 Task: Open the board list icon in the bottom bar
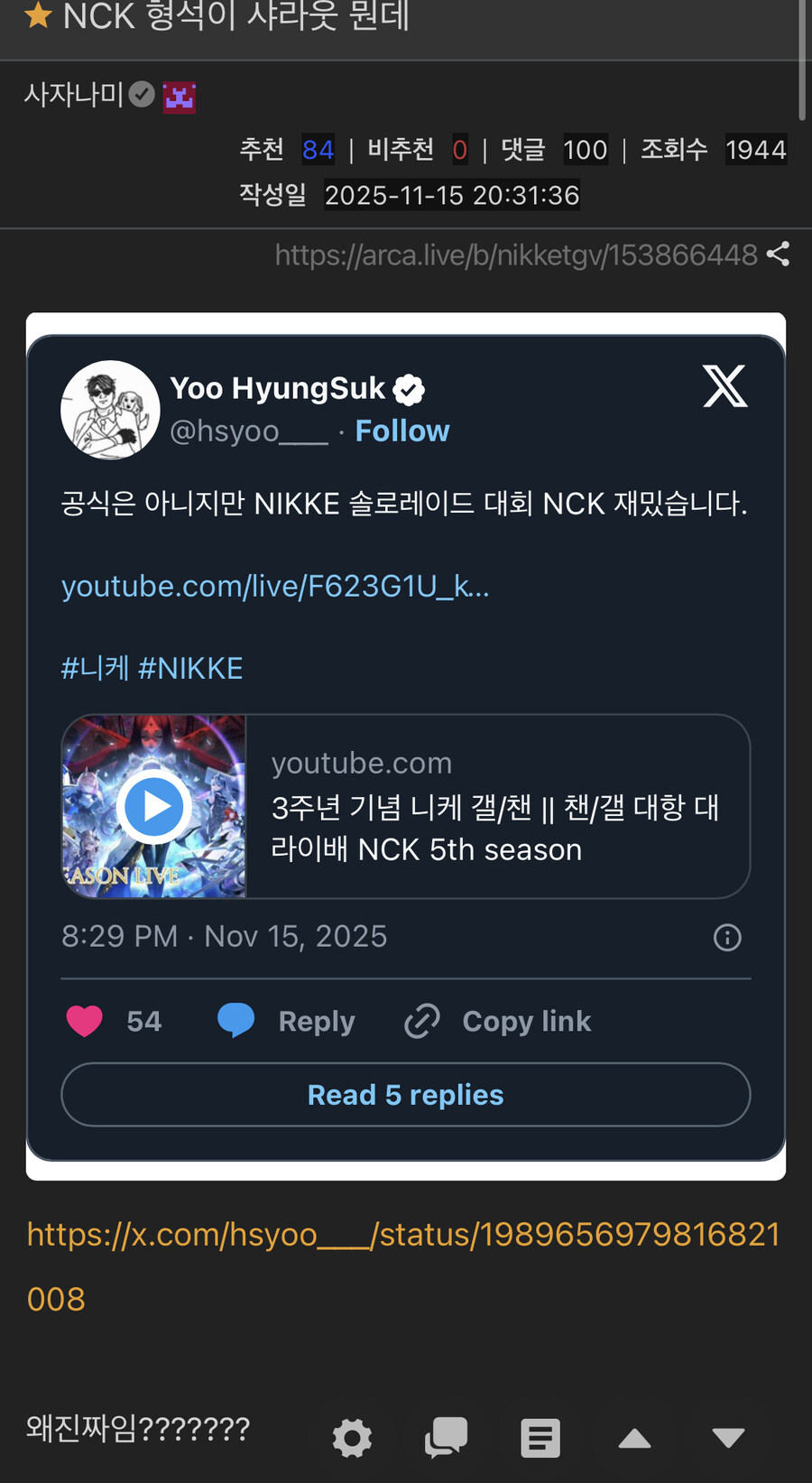point(540,1439)
